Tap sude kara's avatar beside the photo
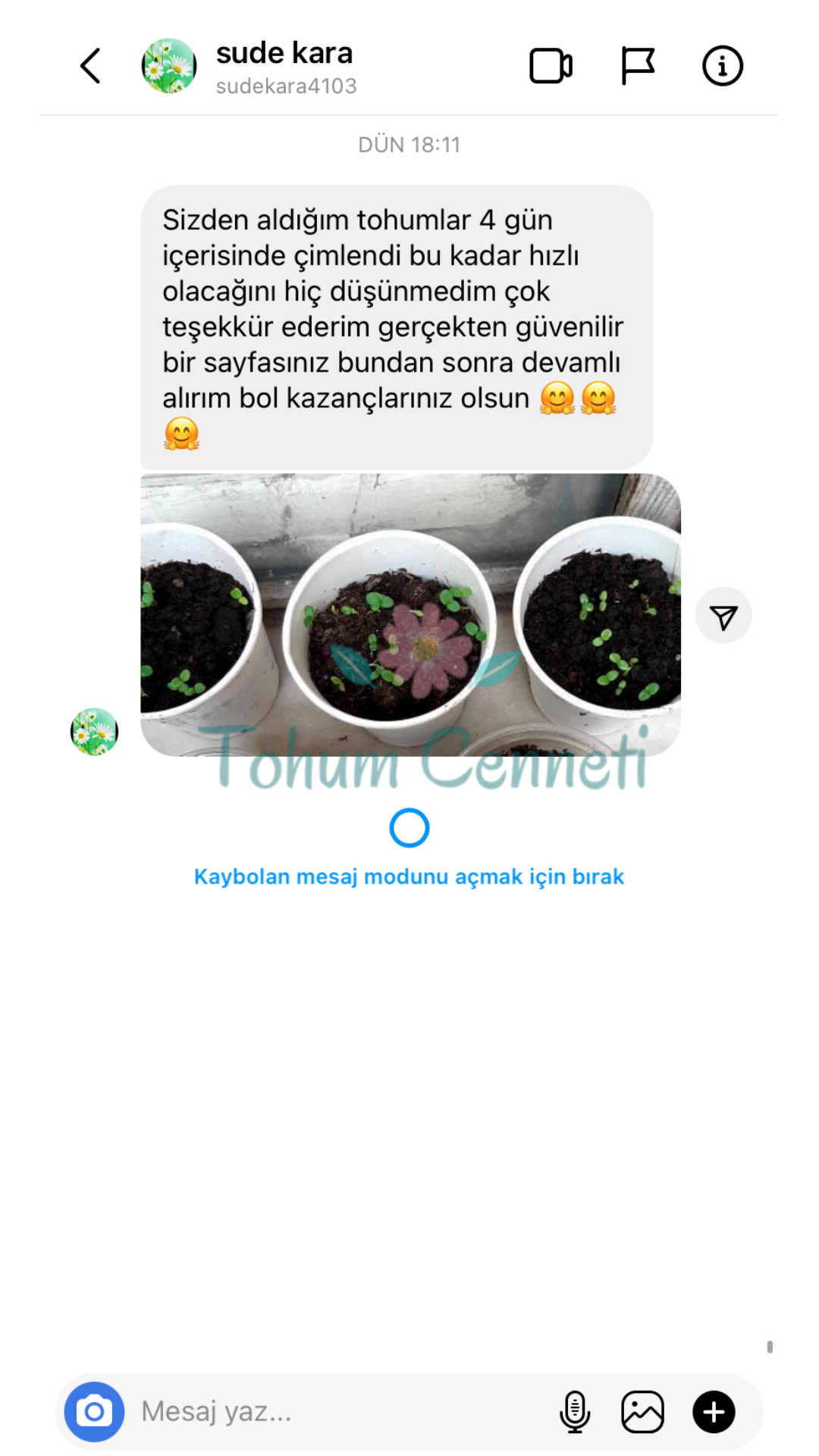The width and height of the screenshot is (819, 1456). (94, 732)
